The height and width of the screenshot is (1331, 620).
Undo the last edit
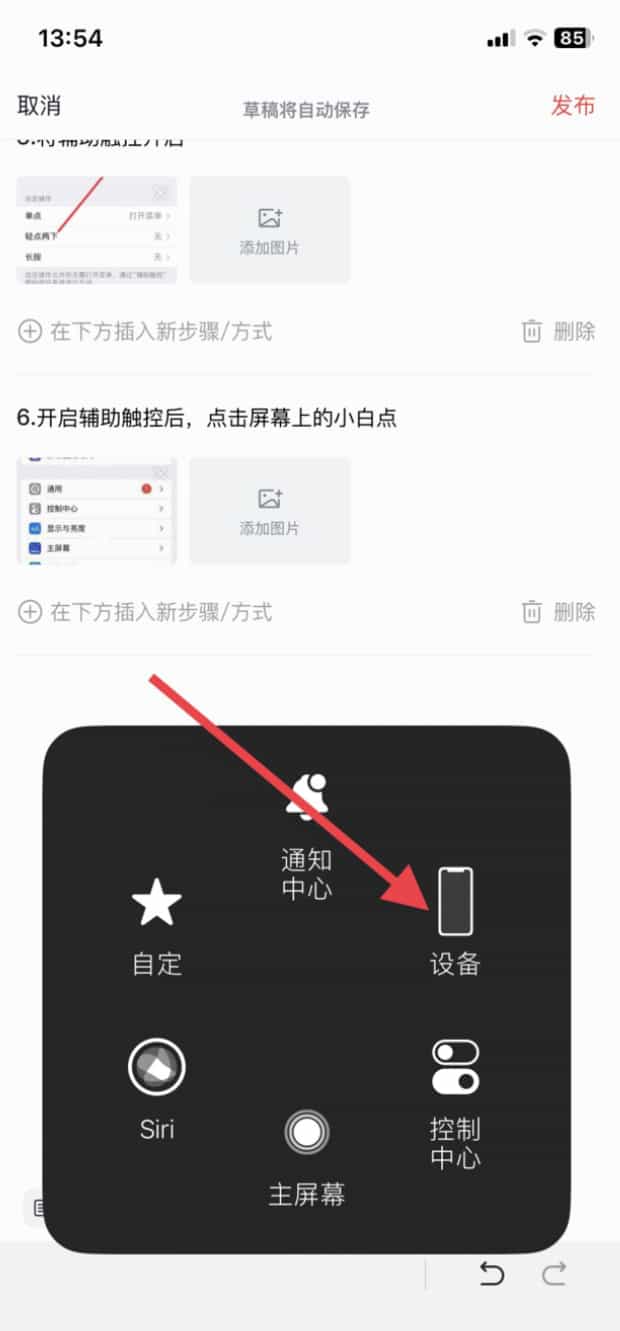click(x=491, y=1273)
